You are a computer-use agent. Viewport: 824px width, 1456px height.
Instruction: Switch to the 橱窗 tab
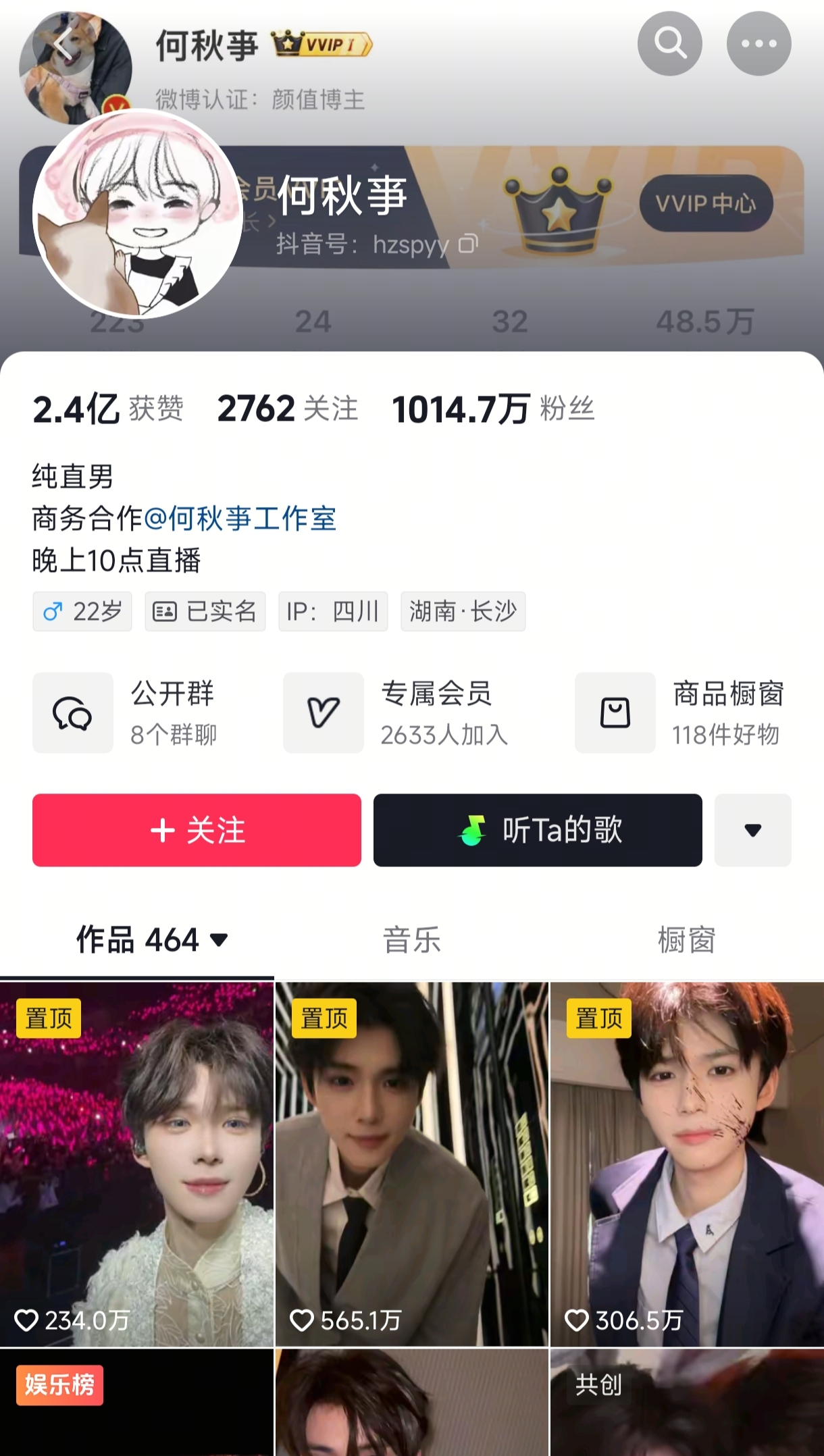(686, 939)
